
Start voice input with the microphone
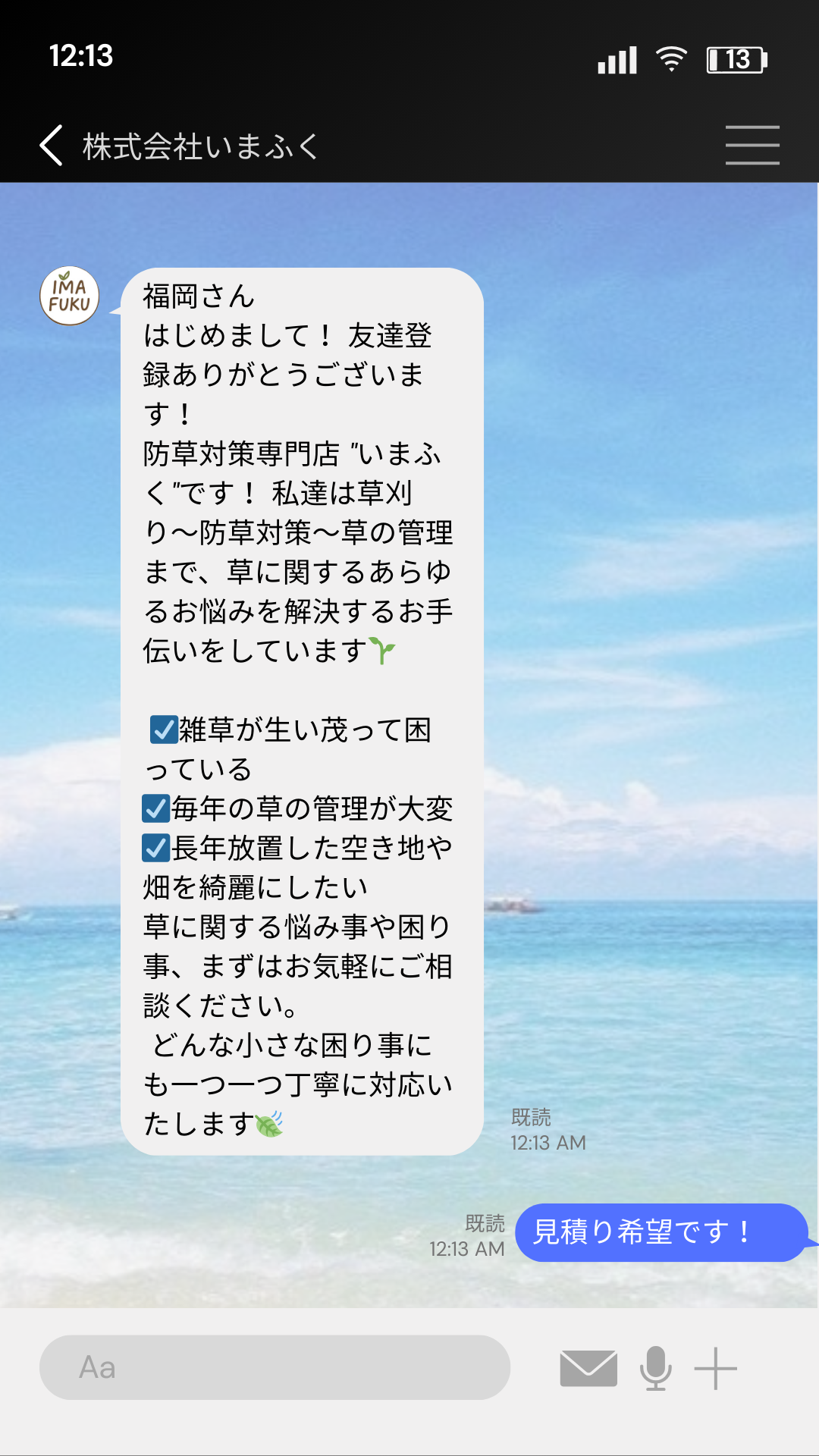click(655, 1368)
